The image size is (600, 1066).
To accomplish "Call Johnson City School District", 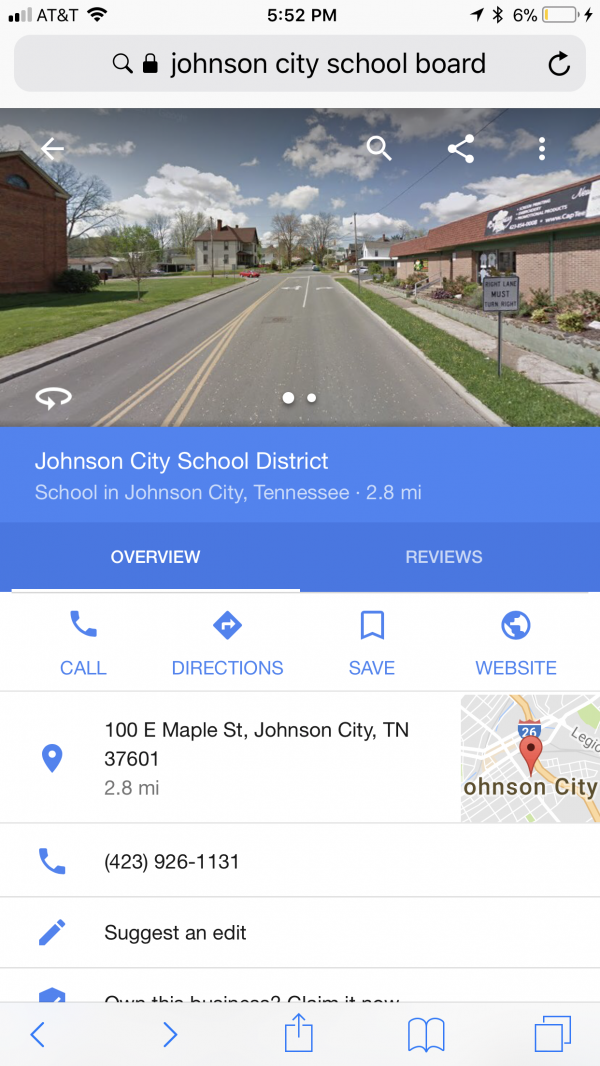I will 83,643.
